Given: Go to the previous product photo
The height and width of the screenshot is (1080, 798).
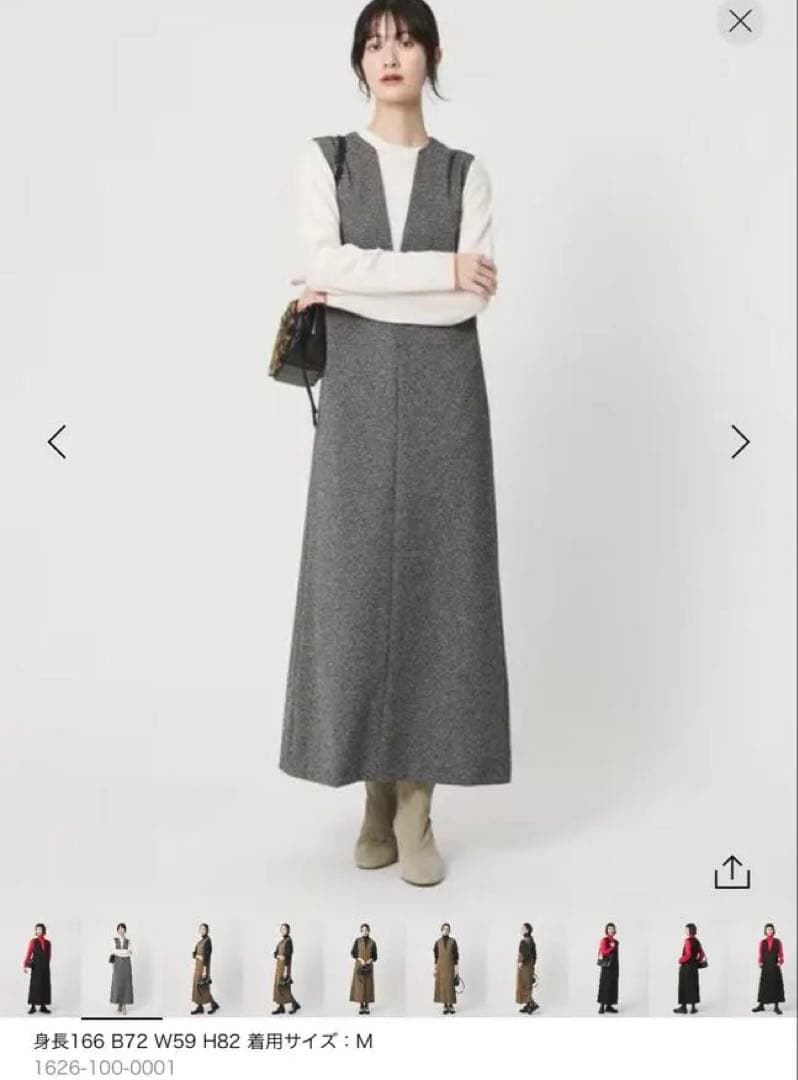Looking at the screenshot, I should (x=57, y=441).
